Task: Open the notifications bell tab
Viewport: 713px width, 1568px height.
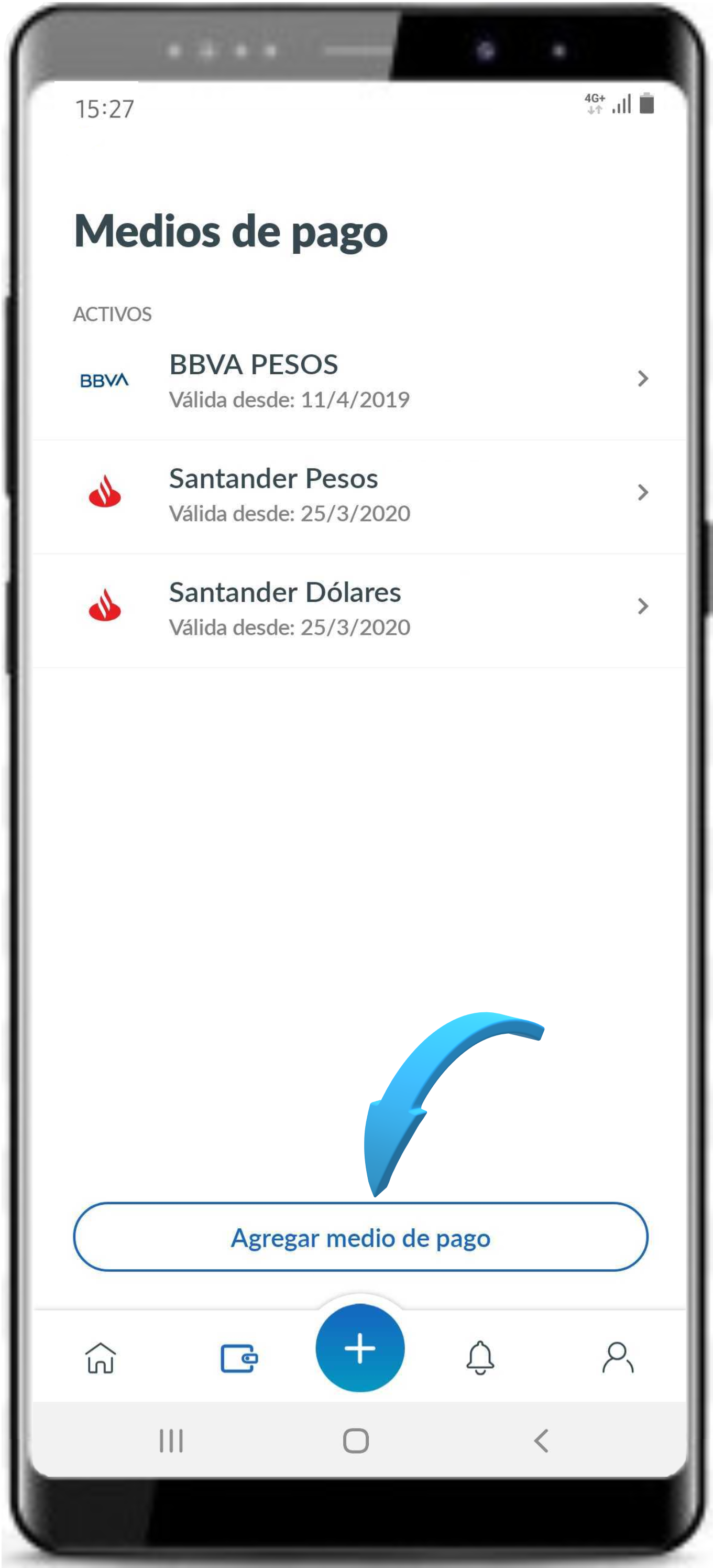Action: (480, 1357)
